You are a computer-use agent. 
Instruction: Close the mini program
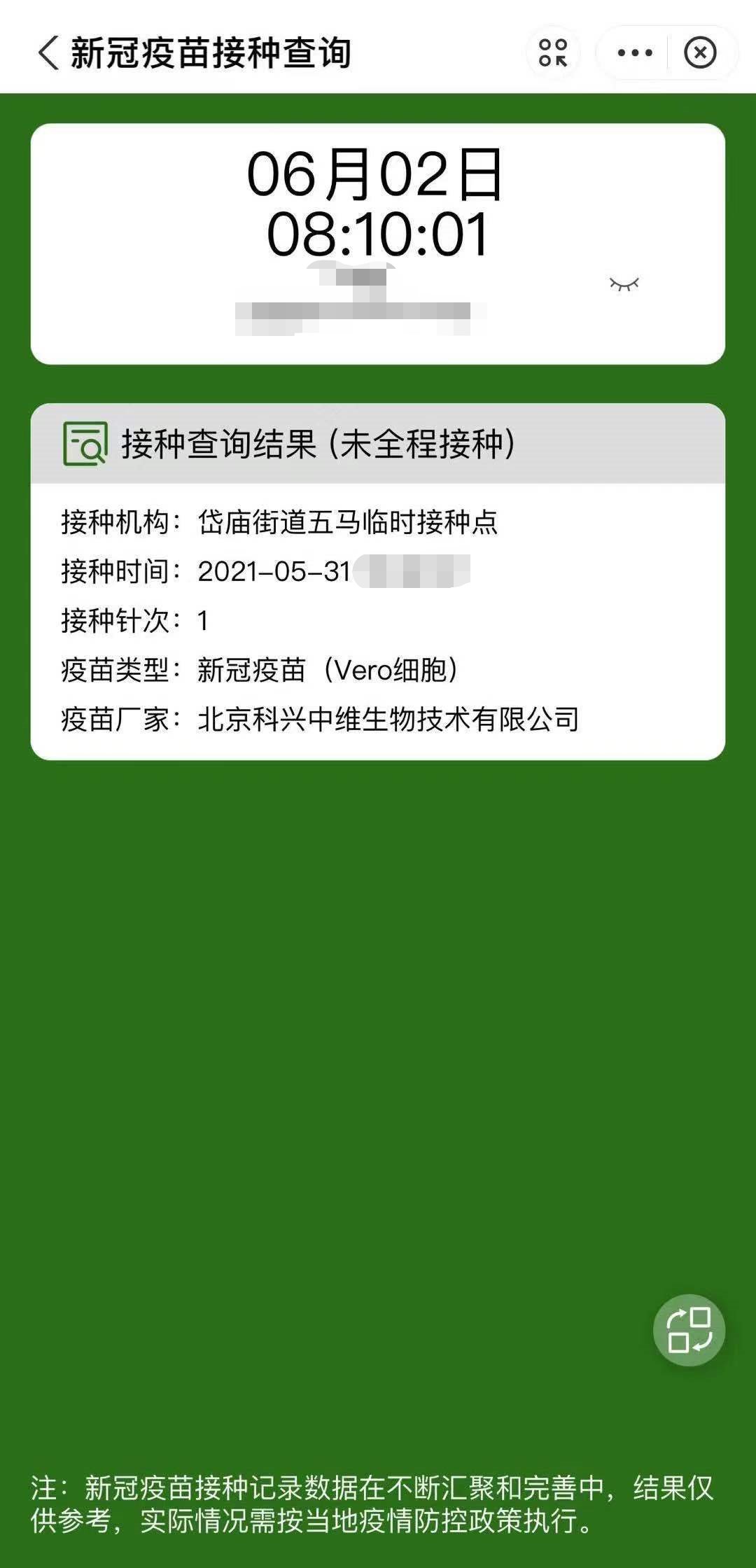tap(700, 52)
